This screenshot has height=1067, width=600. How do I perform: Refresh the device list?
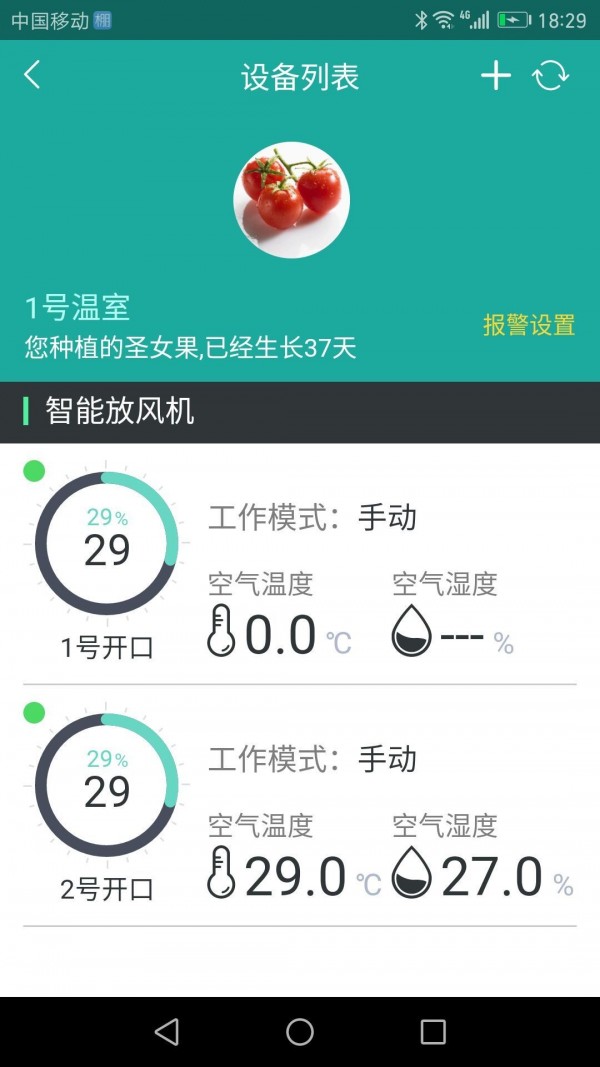coord(550,75)
